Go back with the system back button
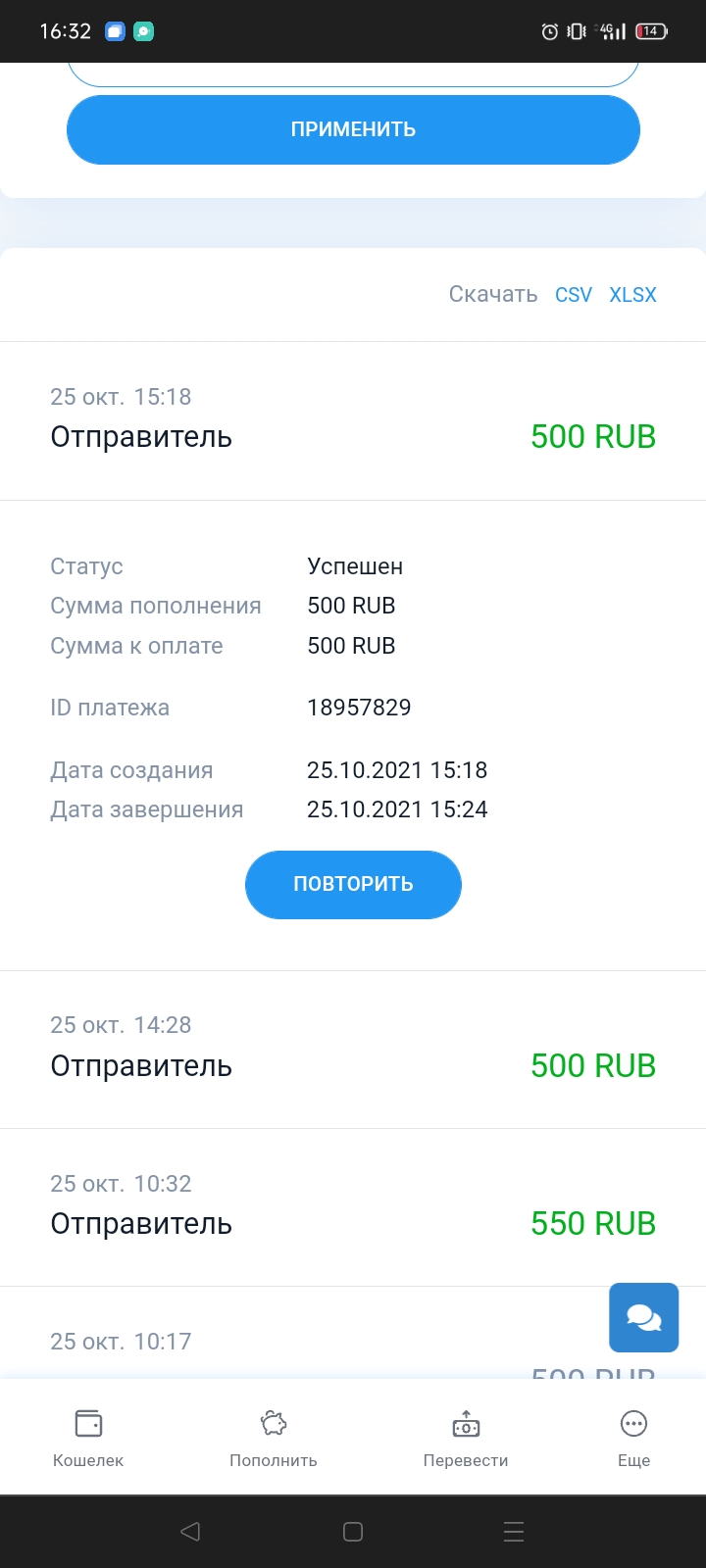The height and width of the screenshot is (1568, 706). tap(190, 1532)
